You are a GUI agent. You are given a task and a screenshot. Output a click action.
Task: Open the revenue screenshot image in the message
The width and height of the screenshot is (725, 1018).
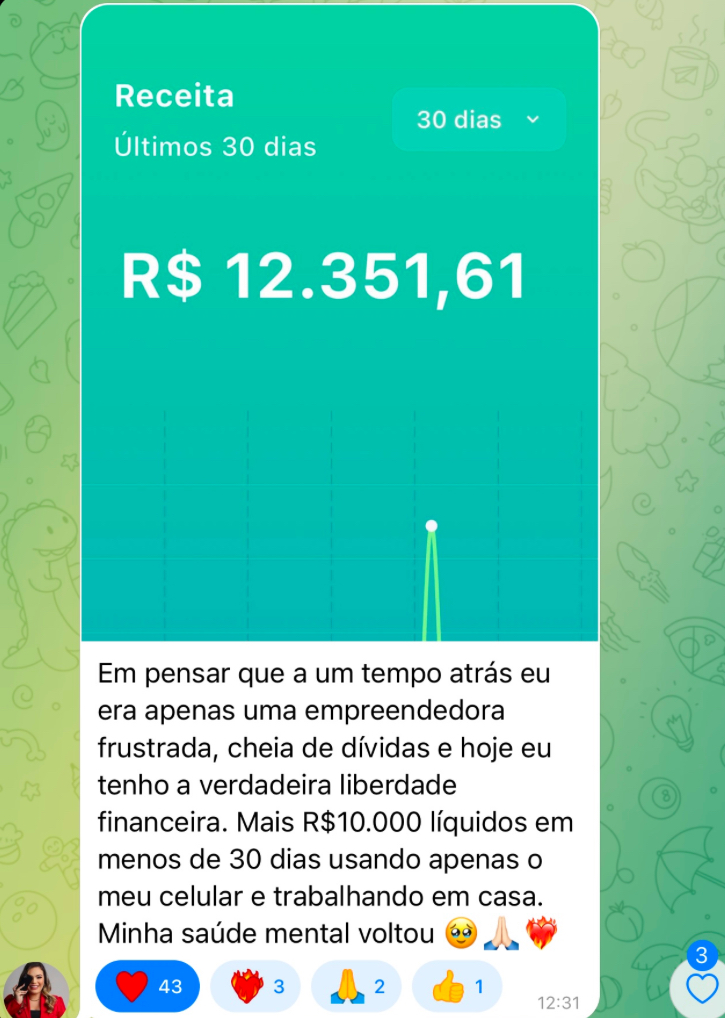pos(340,320)
